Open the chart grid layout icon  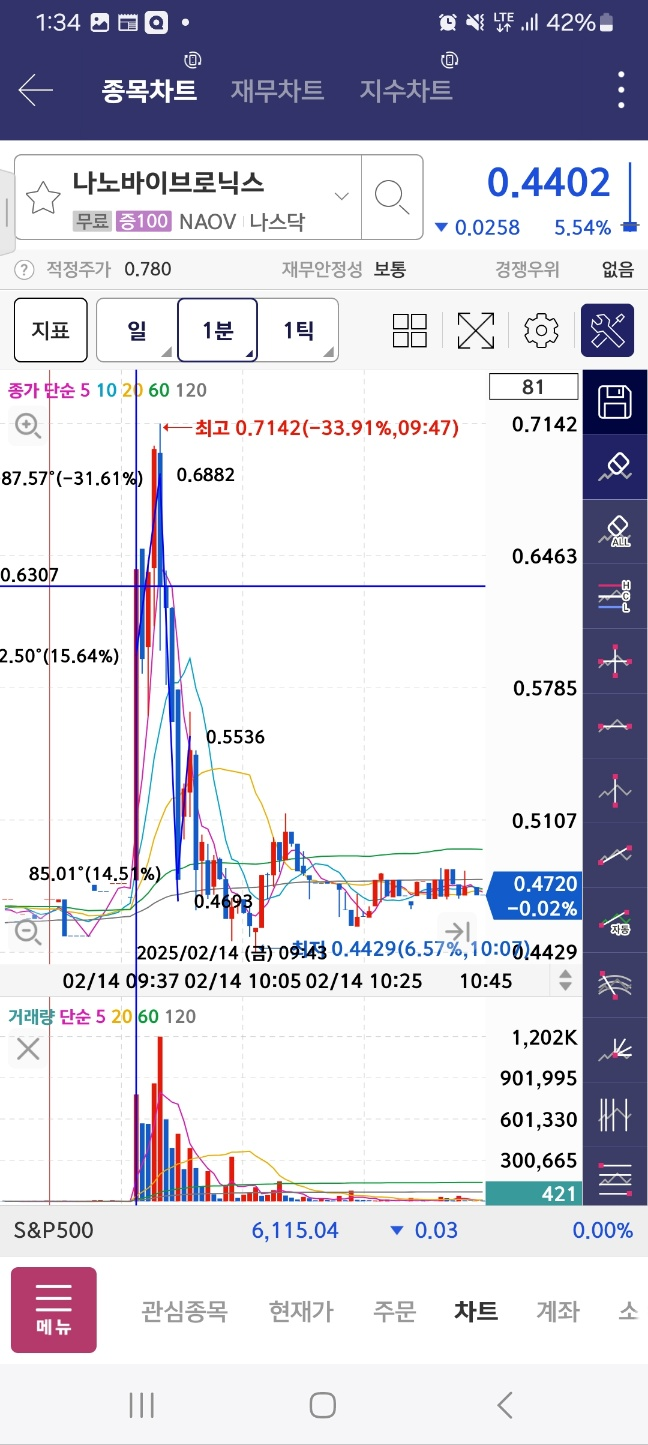coord(410,330)
